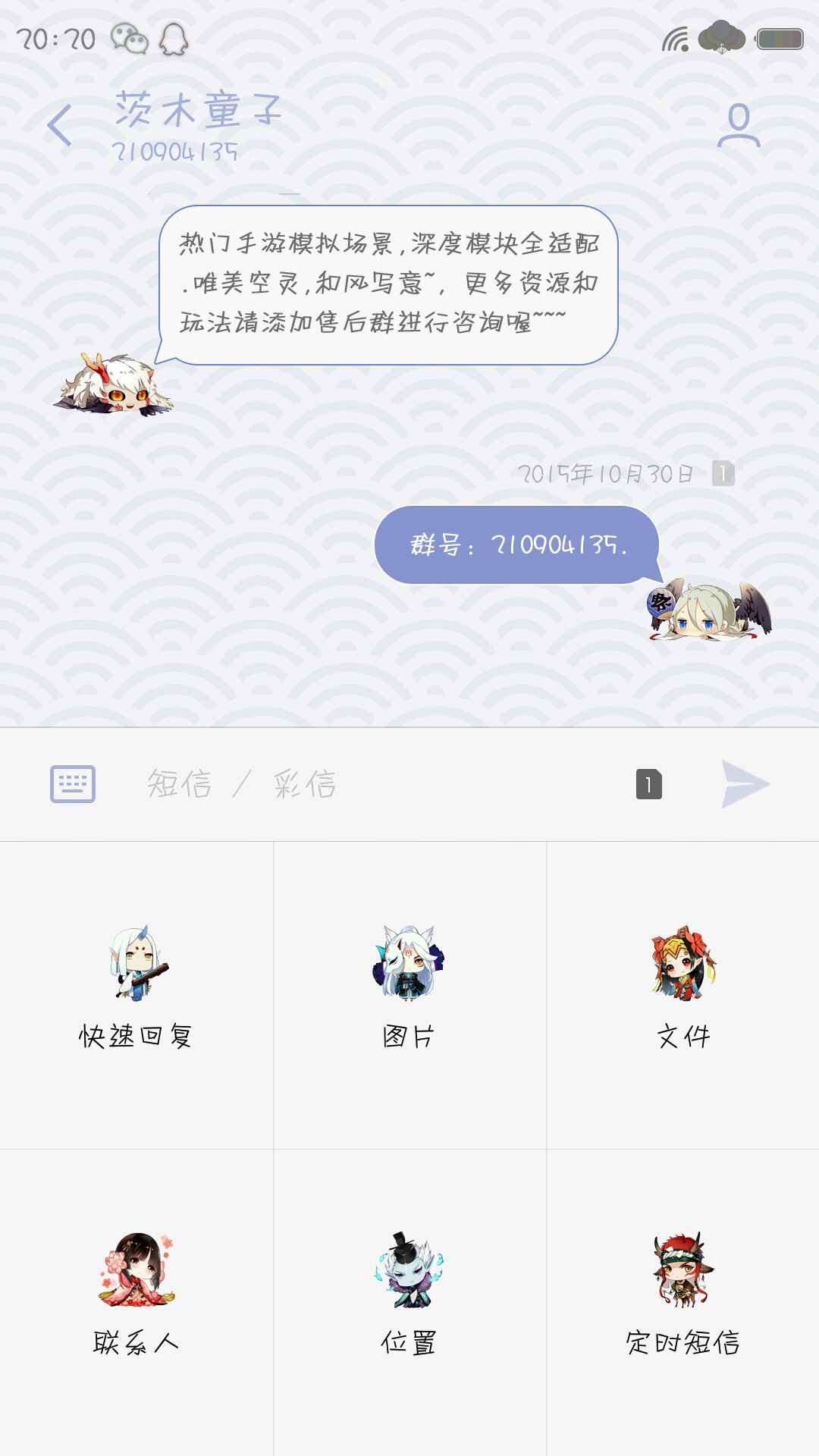Tap the SIM 1 selector beside the send arrow

coord(648,784)
